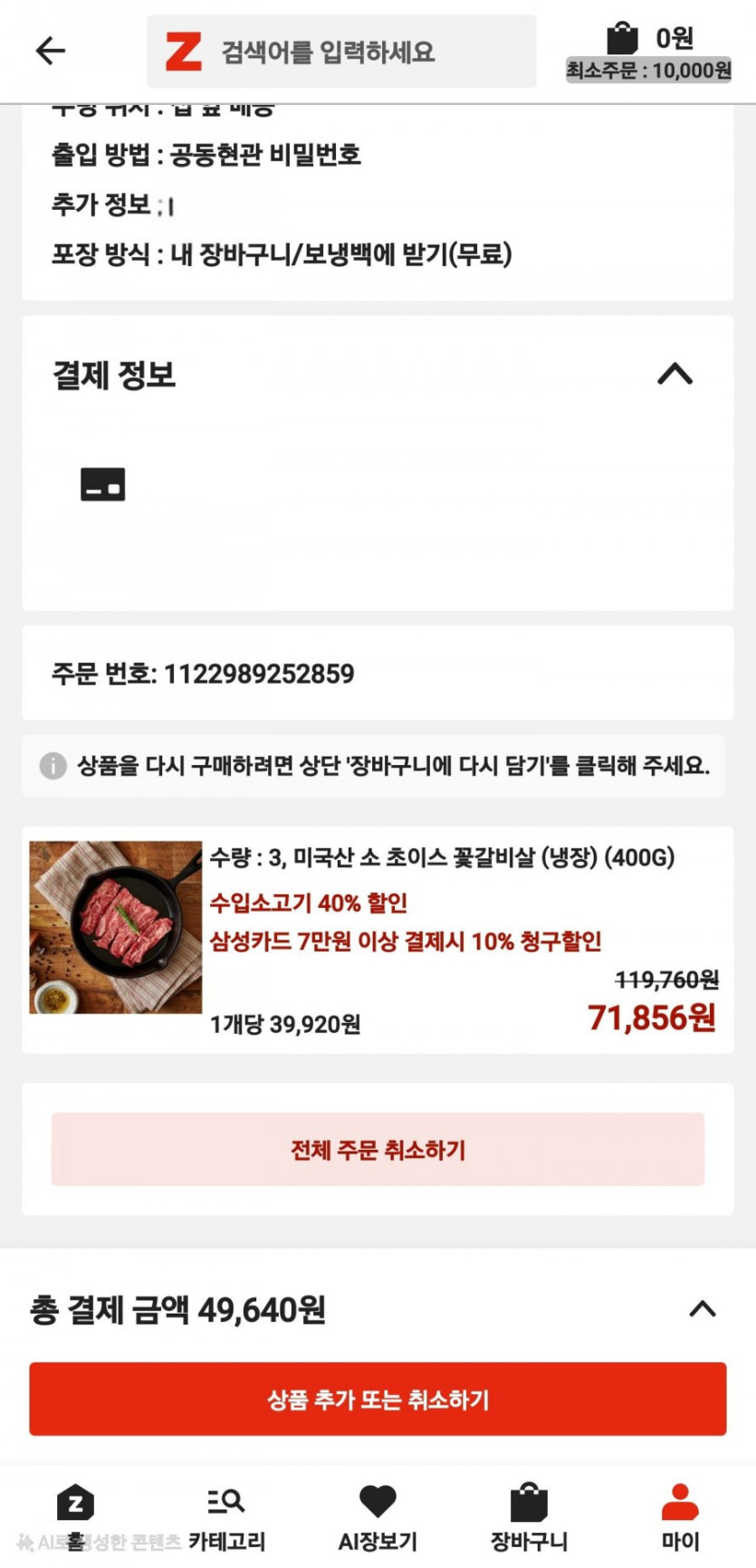Expand the 총 결제 금액 details
Viewport: 756px width, 1568px height.
tap(703, 1309)
